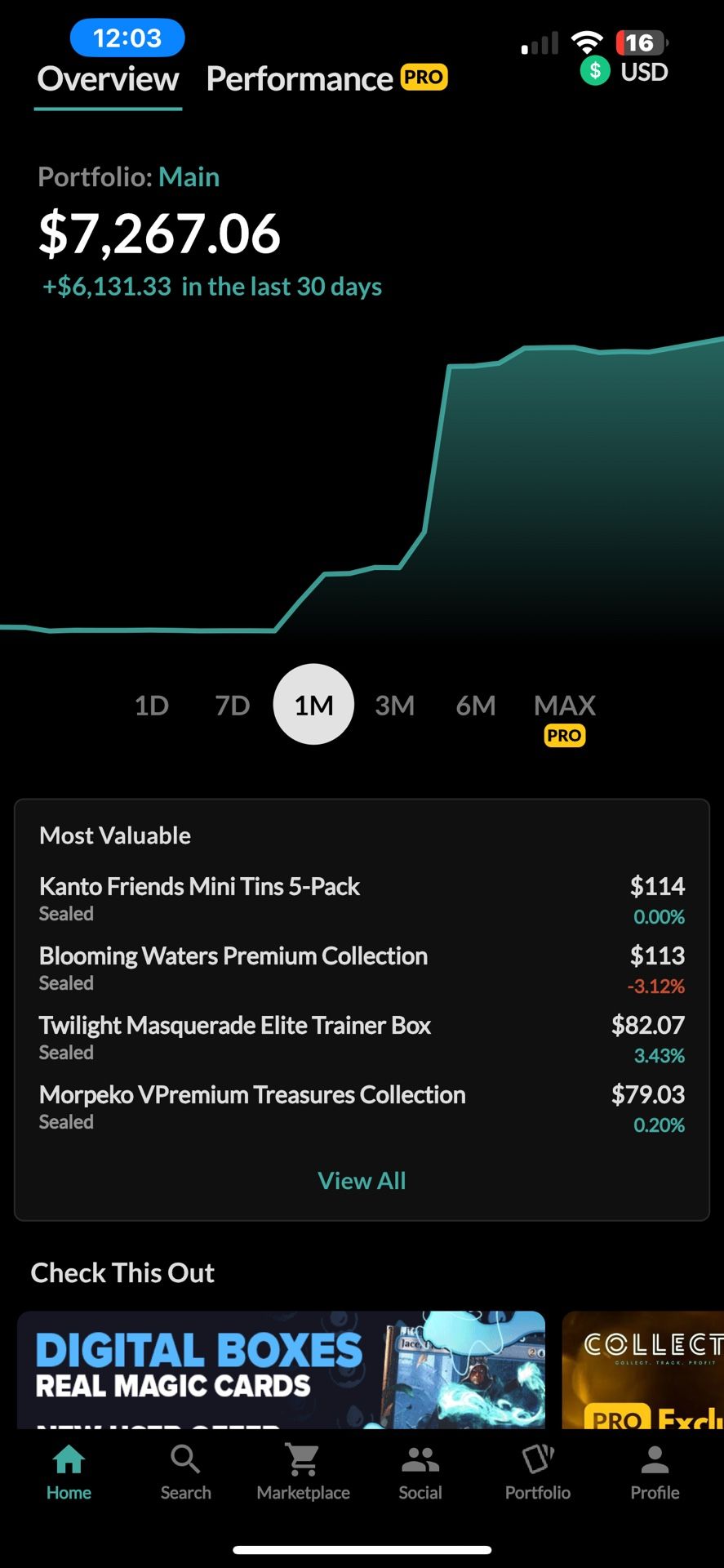Tap View All most valuable items
Image resolution: width=724 pixels, height=1568 pixels.
(x=362, y=1181)
